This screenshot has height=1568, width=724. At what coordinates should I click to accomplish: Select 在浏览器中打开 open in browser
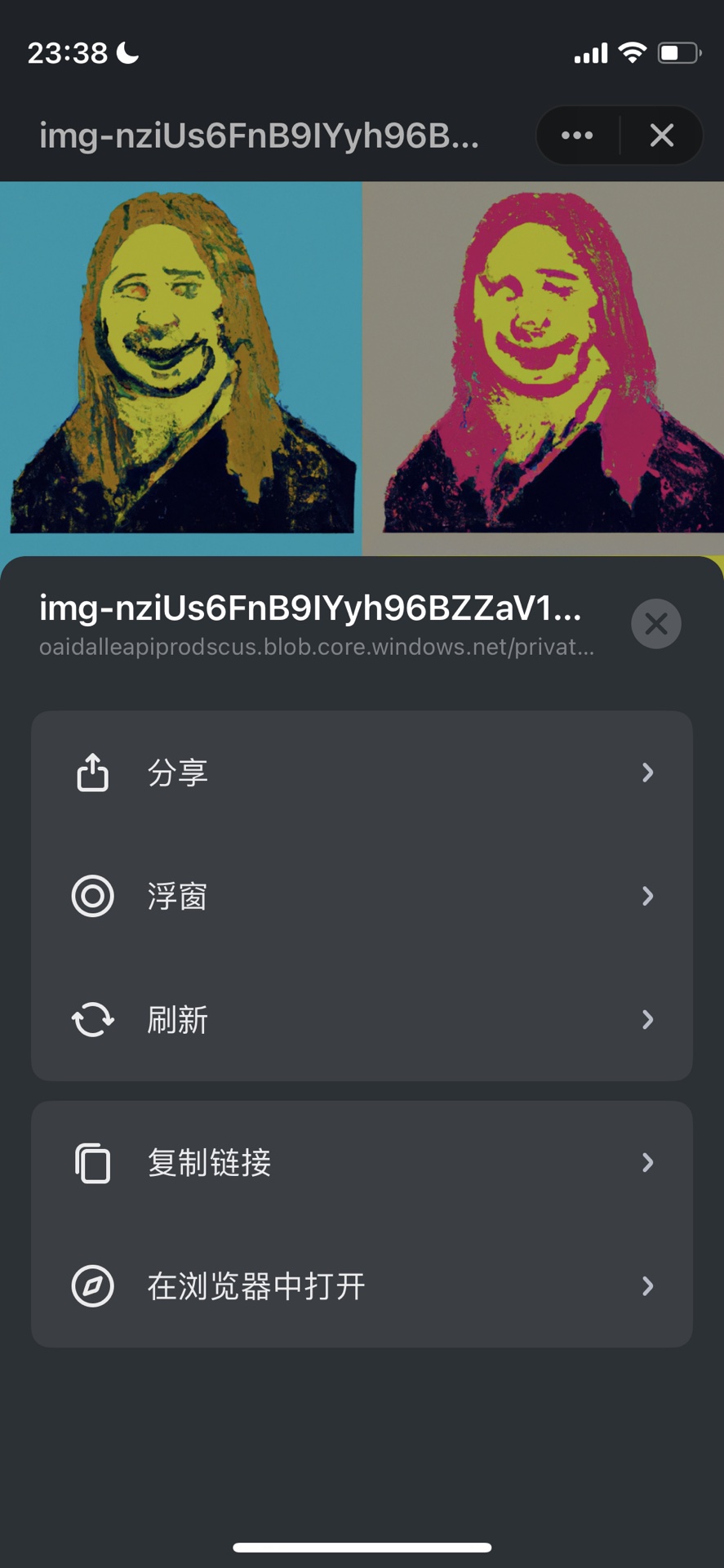362,1286
